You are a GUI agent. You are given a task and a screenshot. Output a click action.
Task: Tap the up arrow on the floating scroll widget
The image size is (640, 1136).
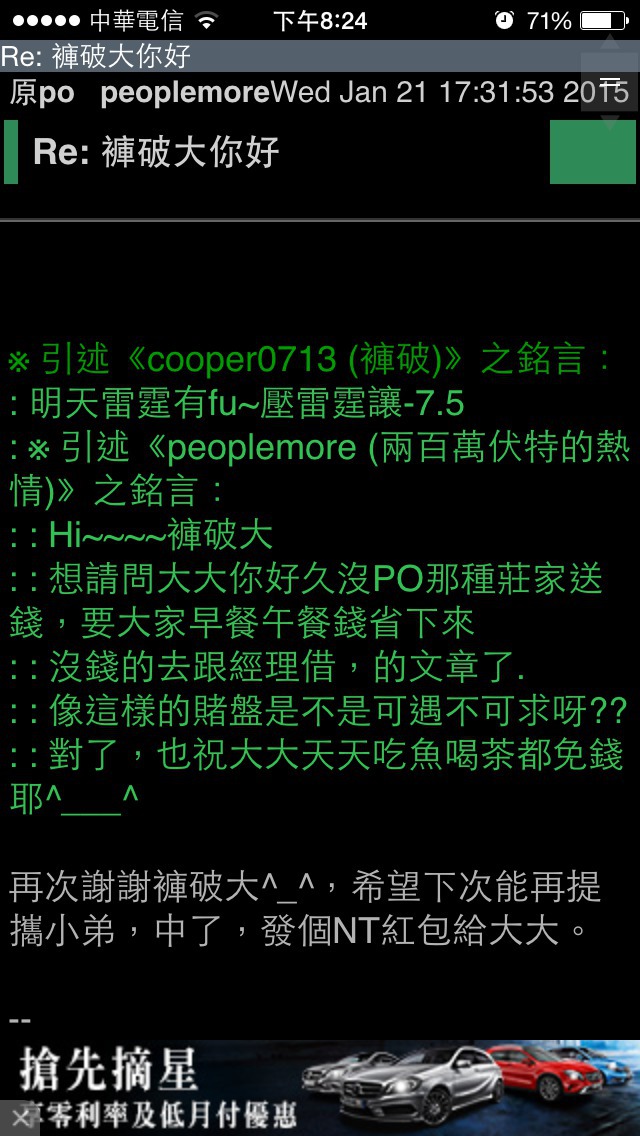[x=610, y=43]
